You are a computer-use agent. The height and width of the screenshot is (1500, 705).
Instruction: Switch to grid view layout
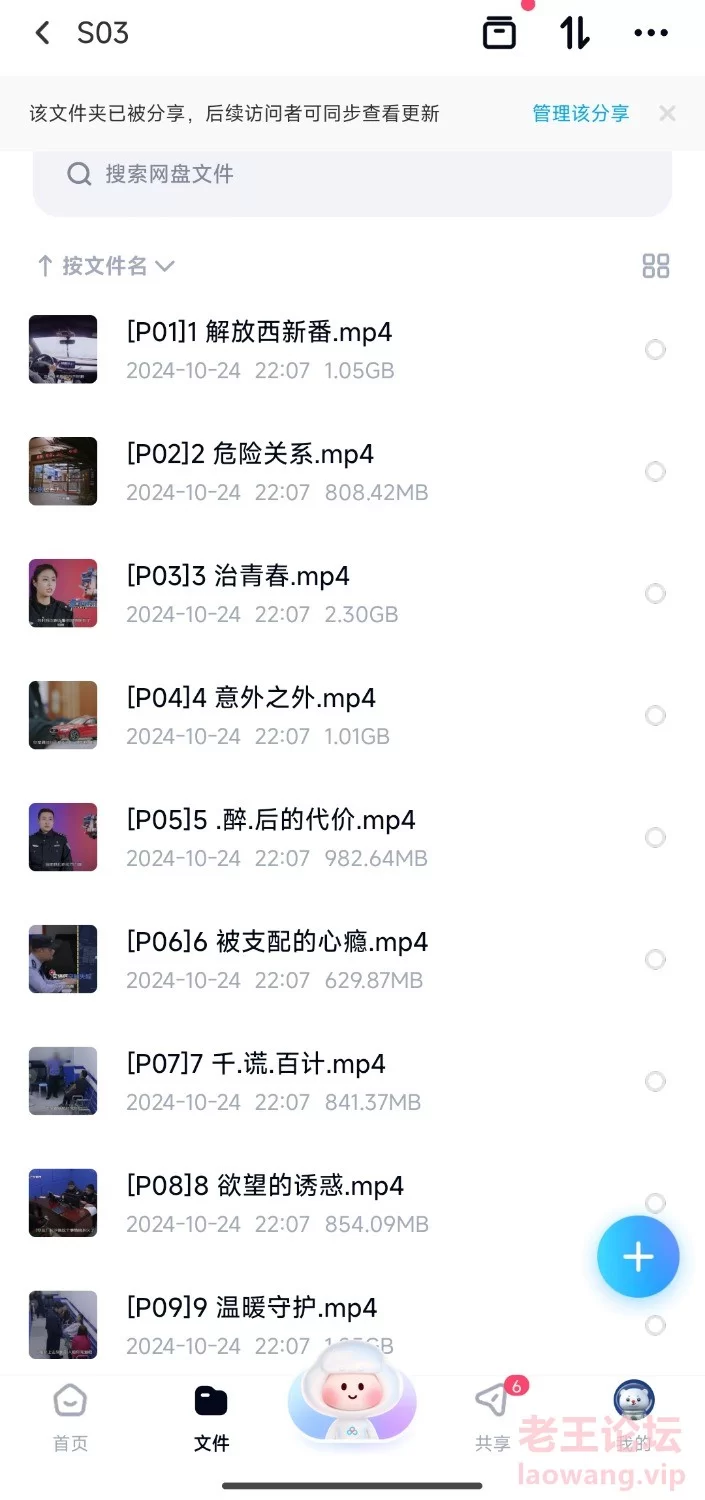(x=656, y=266)
